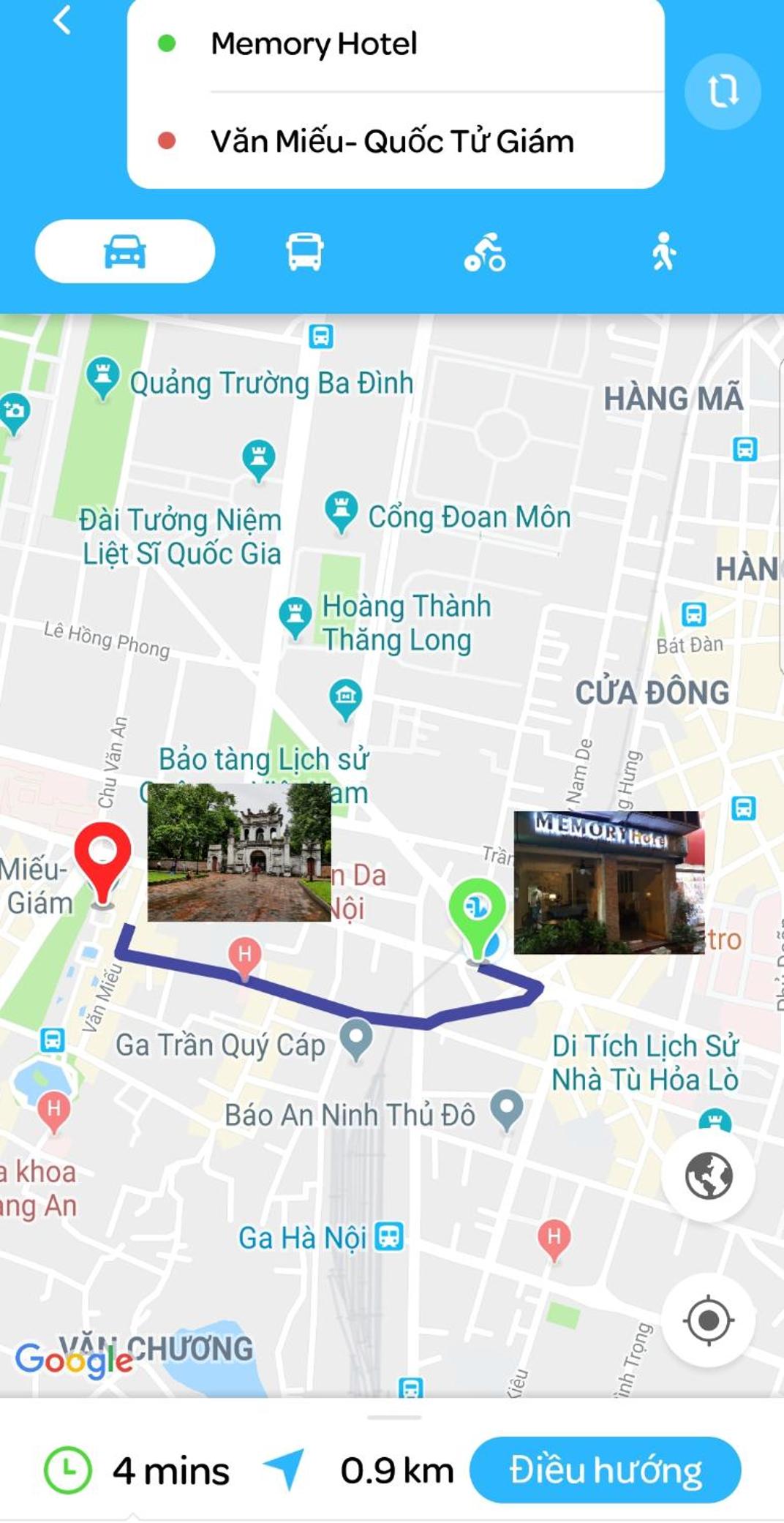Open the Văn Miếu temple photo
The image size is (784, 1523).
coord(239,852)
